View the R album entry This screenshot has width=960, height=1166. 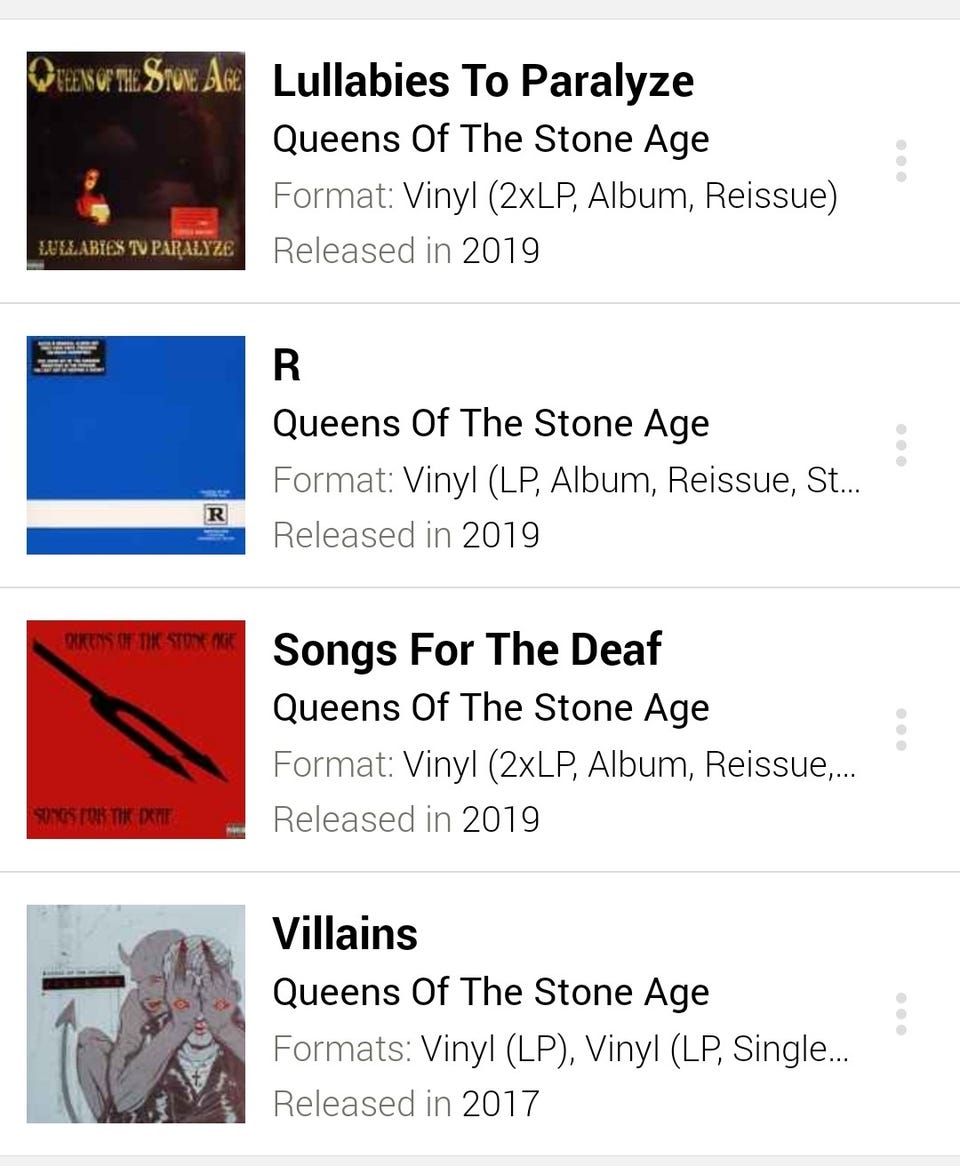[x=286, y=367]
